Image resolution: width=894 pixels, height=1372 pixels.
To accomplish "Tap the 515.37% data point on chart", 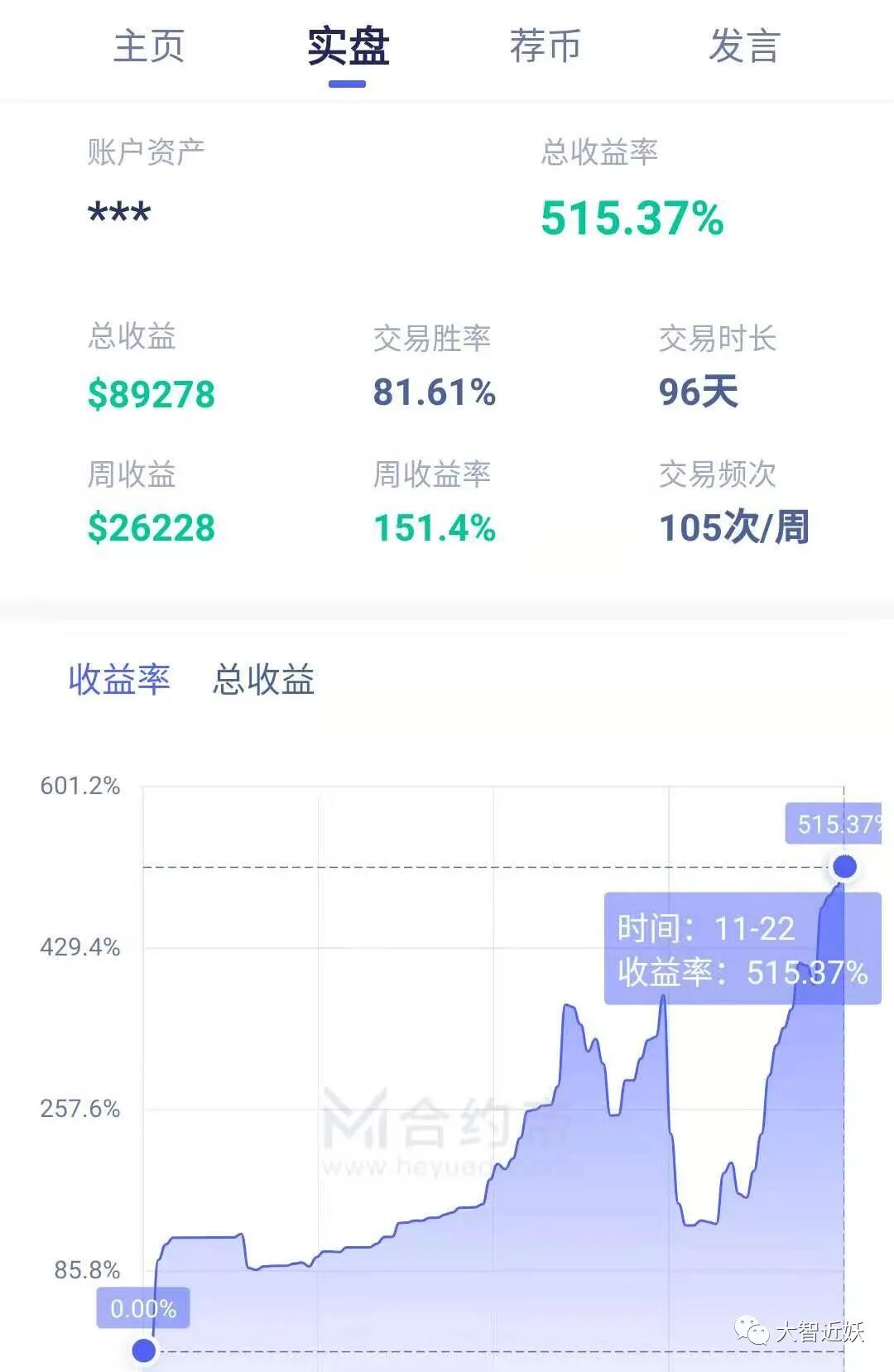I will click(844, 867).
